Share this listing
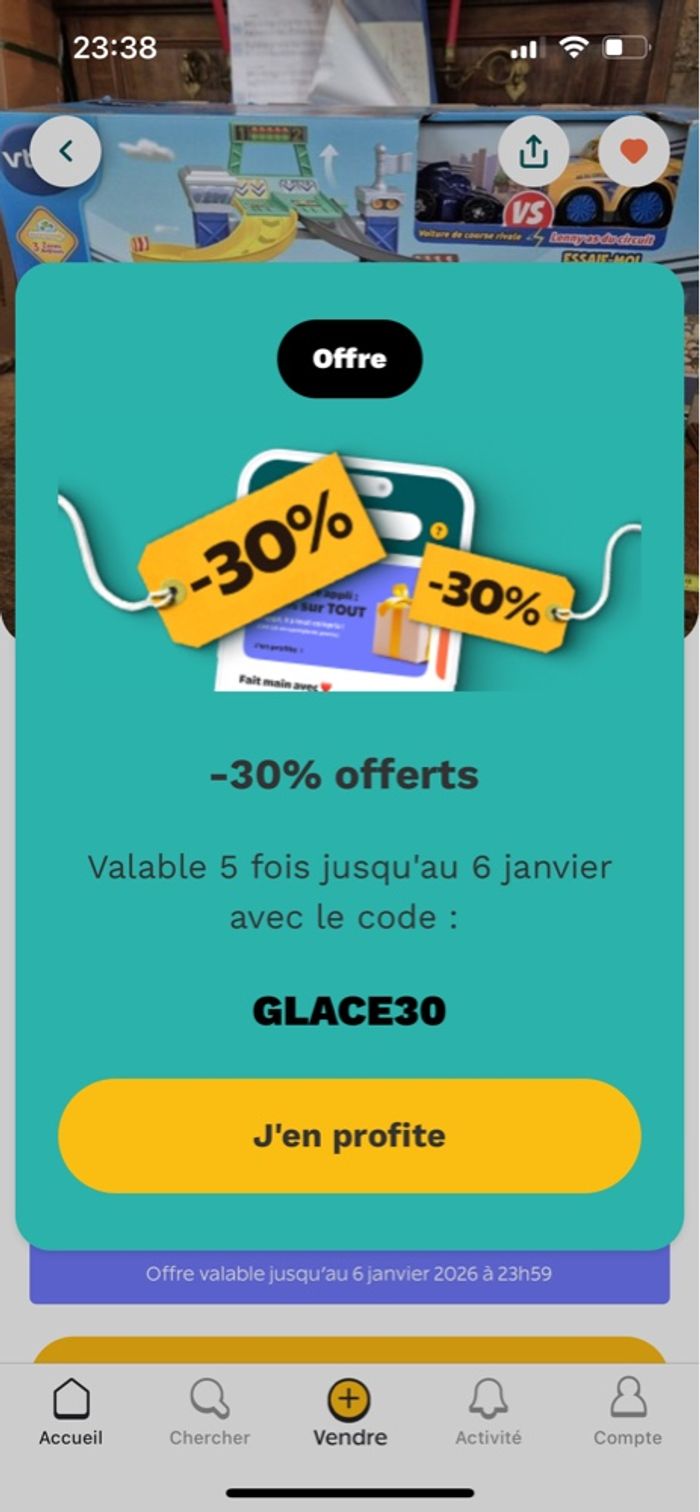700x1512 pixels. (x=534, y=151)
